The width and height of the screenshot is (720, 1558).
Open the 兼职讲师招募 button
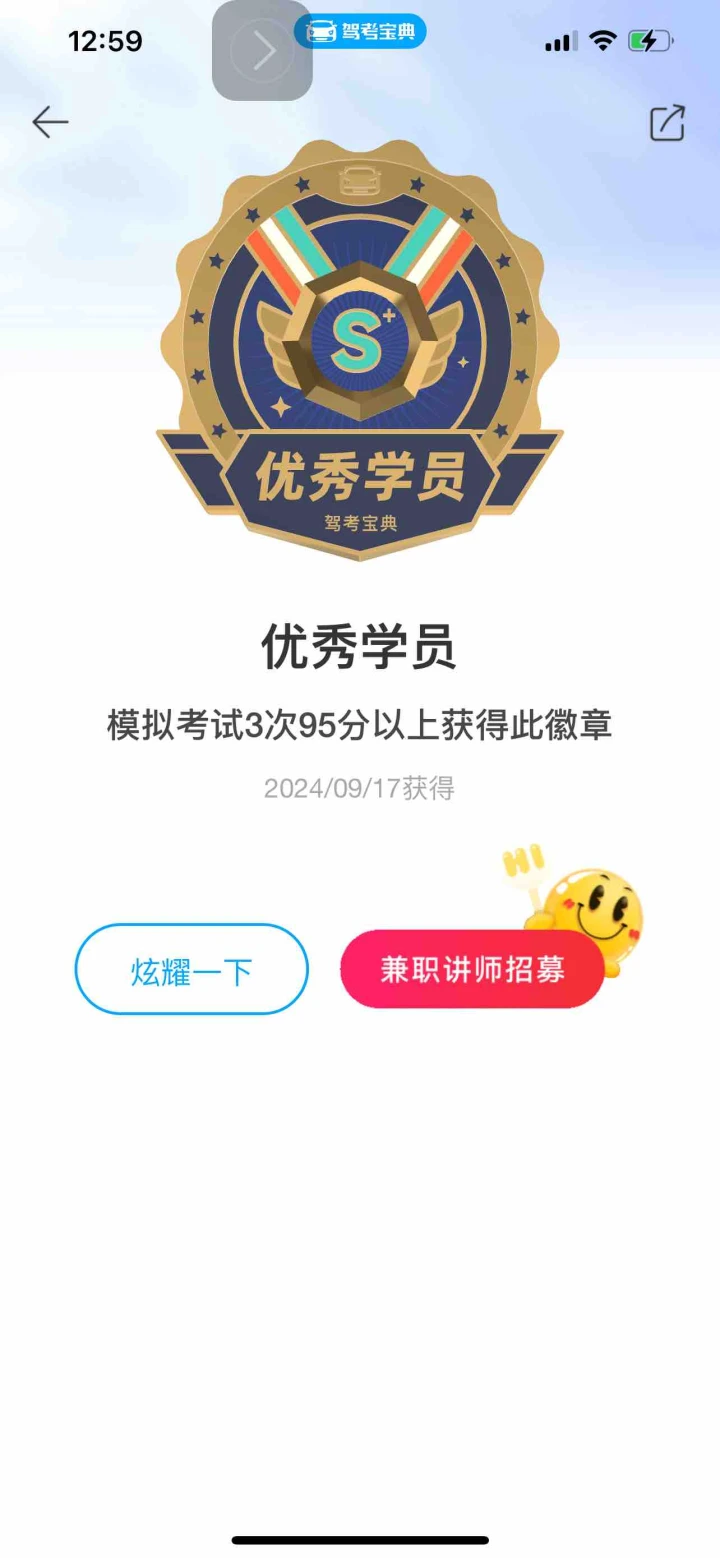tap(472, 969)
